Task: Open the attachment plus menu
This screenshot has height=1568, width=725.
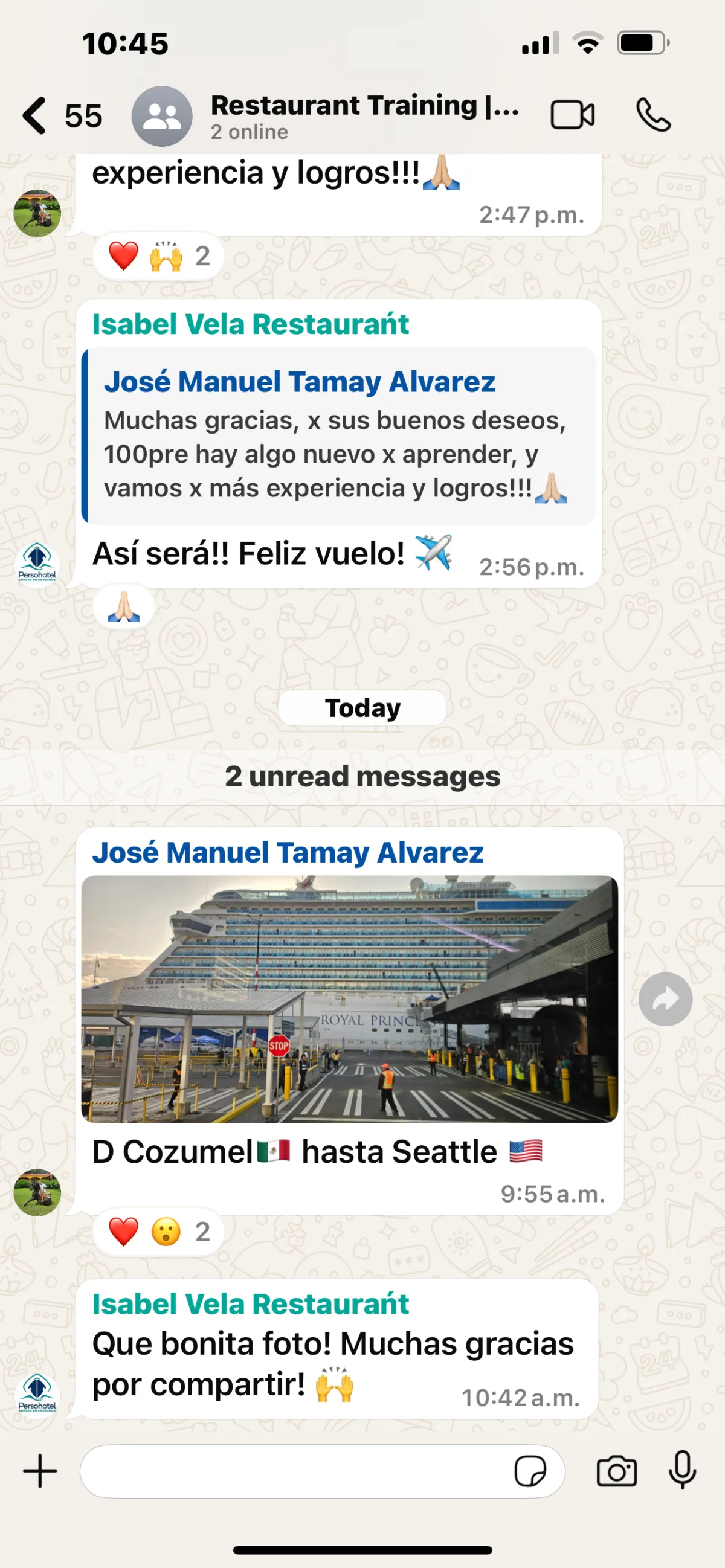Action: (x=40, y=1471)
